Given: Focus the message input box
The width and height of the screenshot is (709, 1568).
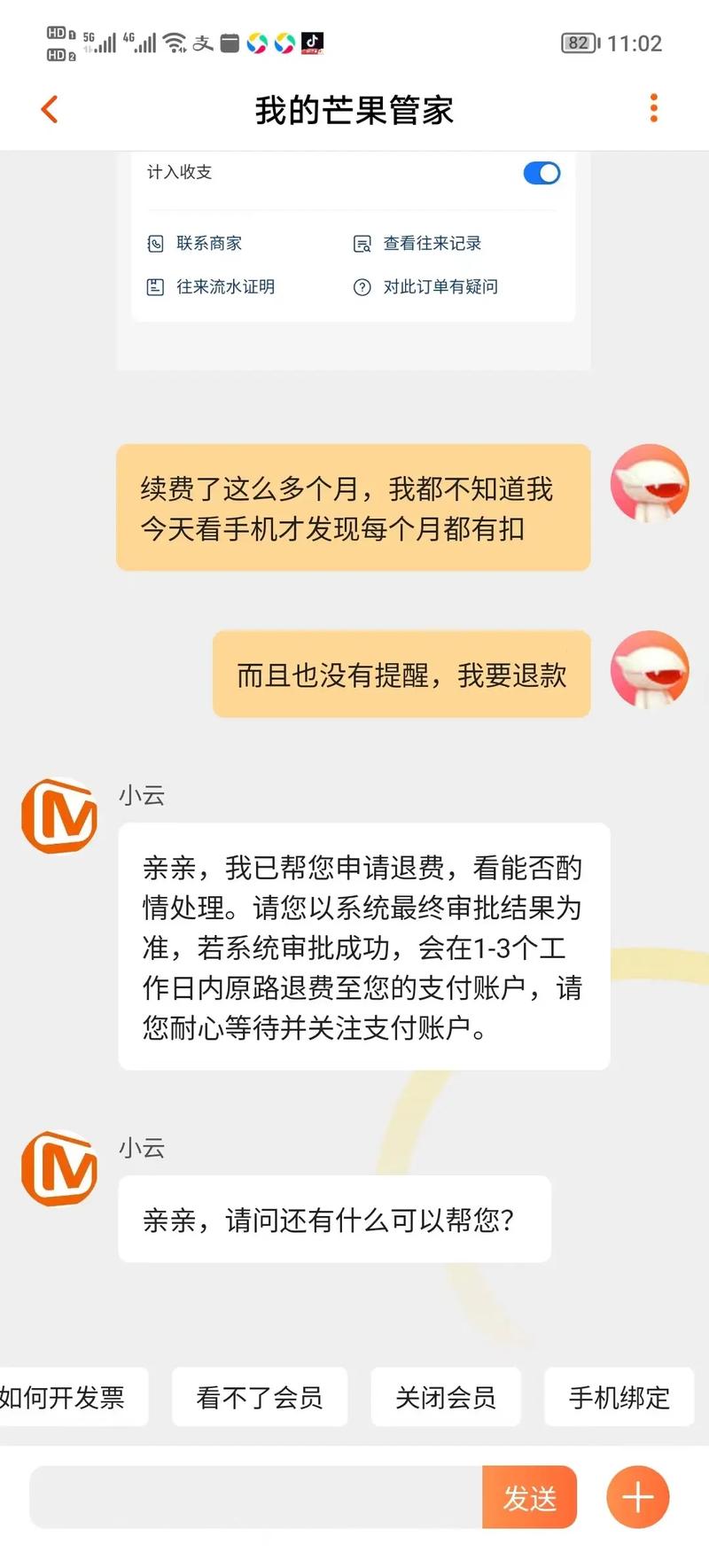Looking at the screenshot, I should click(x=257, y=1497).
